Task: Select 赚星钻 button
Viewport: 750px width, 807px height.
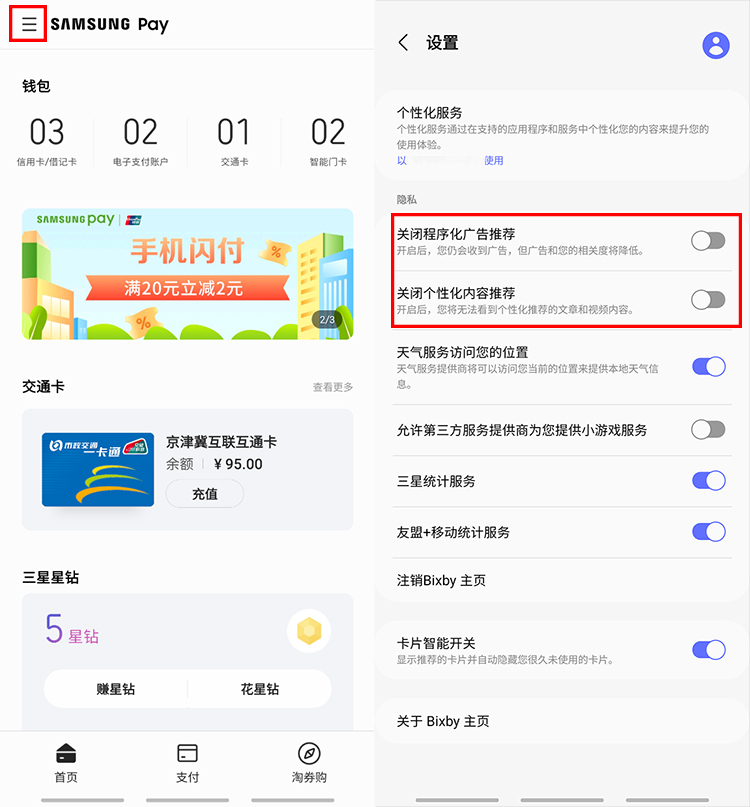Action: 116,689
